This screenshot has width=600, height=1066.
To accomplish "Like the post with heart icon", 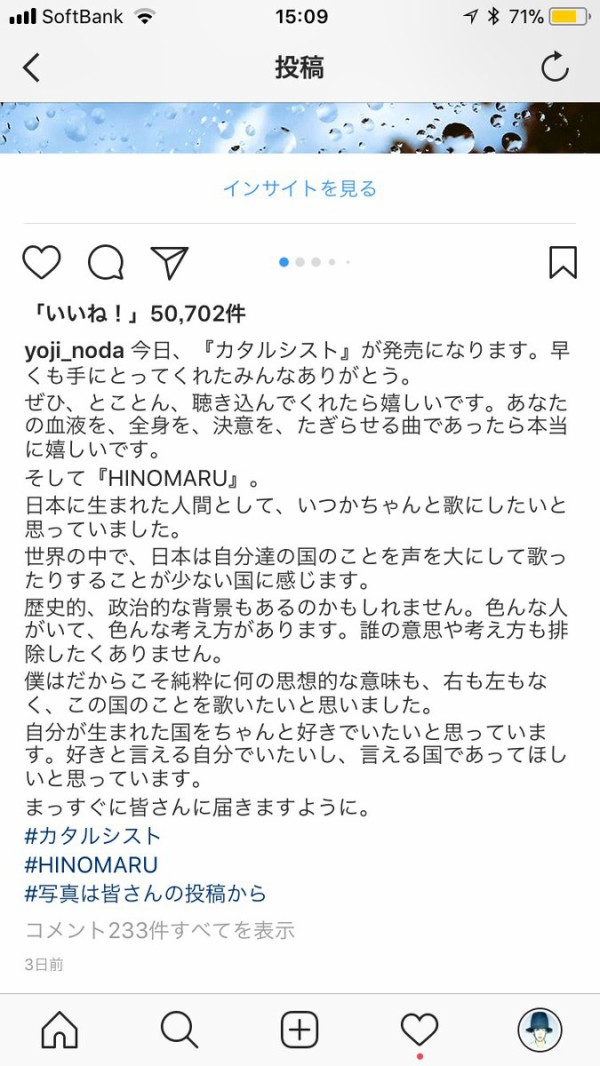I will click(42, 262).
